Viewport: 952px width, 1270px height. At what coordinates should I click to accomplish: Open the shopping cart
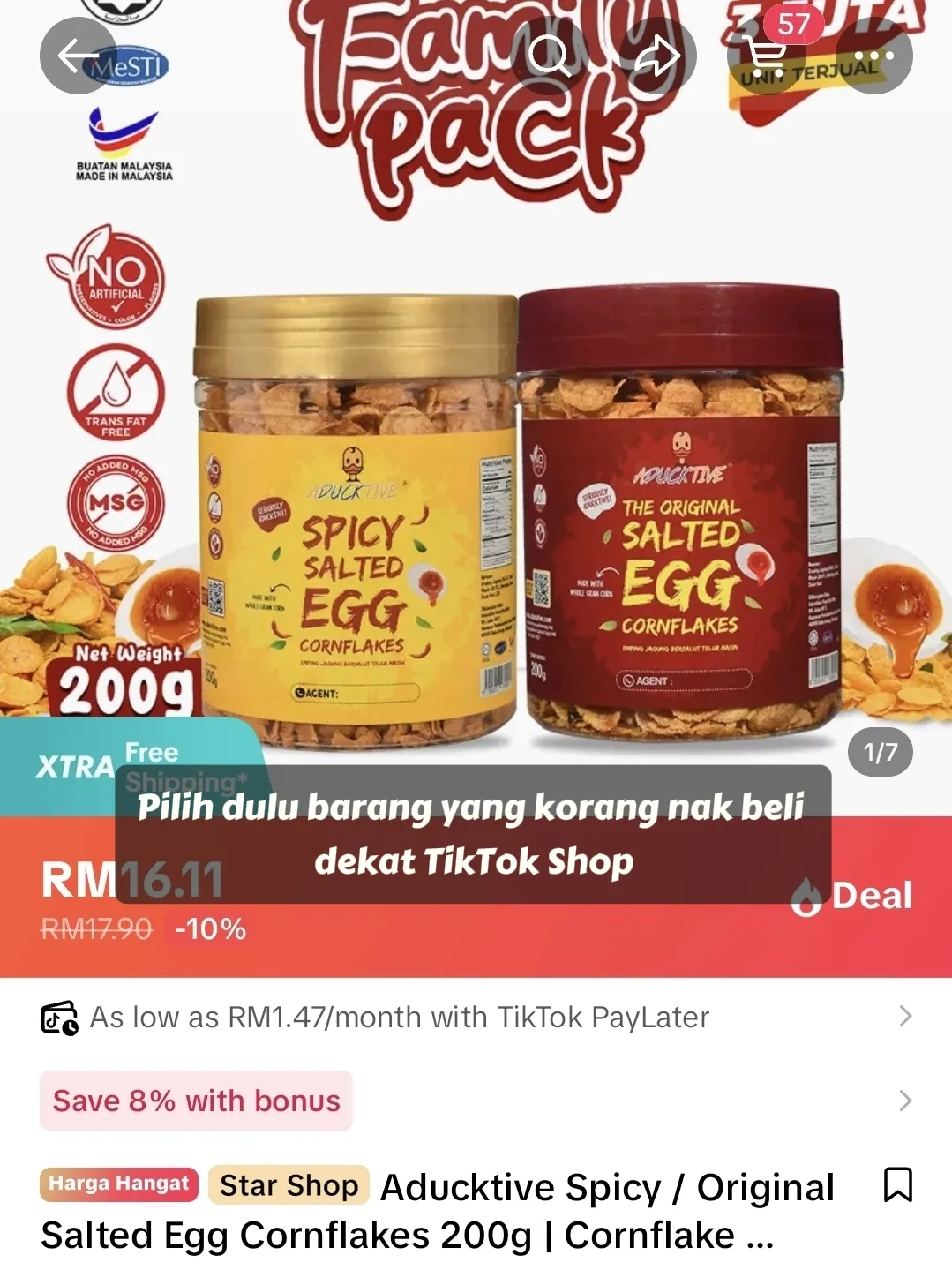pos(766,56)
